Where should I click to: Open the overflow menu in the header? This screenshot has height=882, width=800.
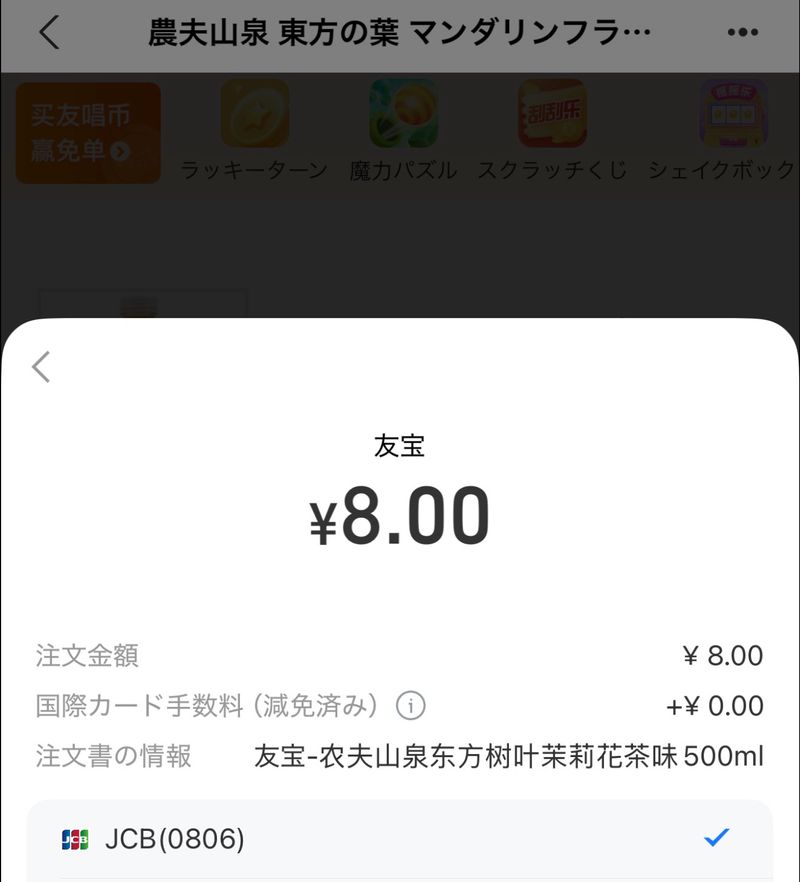[742, 33]
